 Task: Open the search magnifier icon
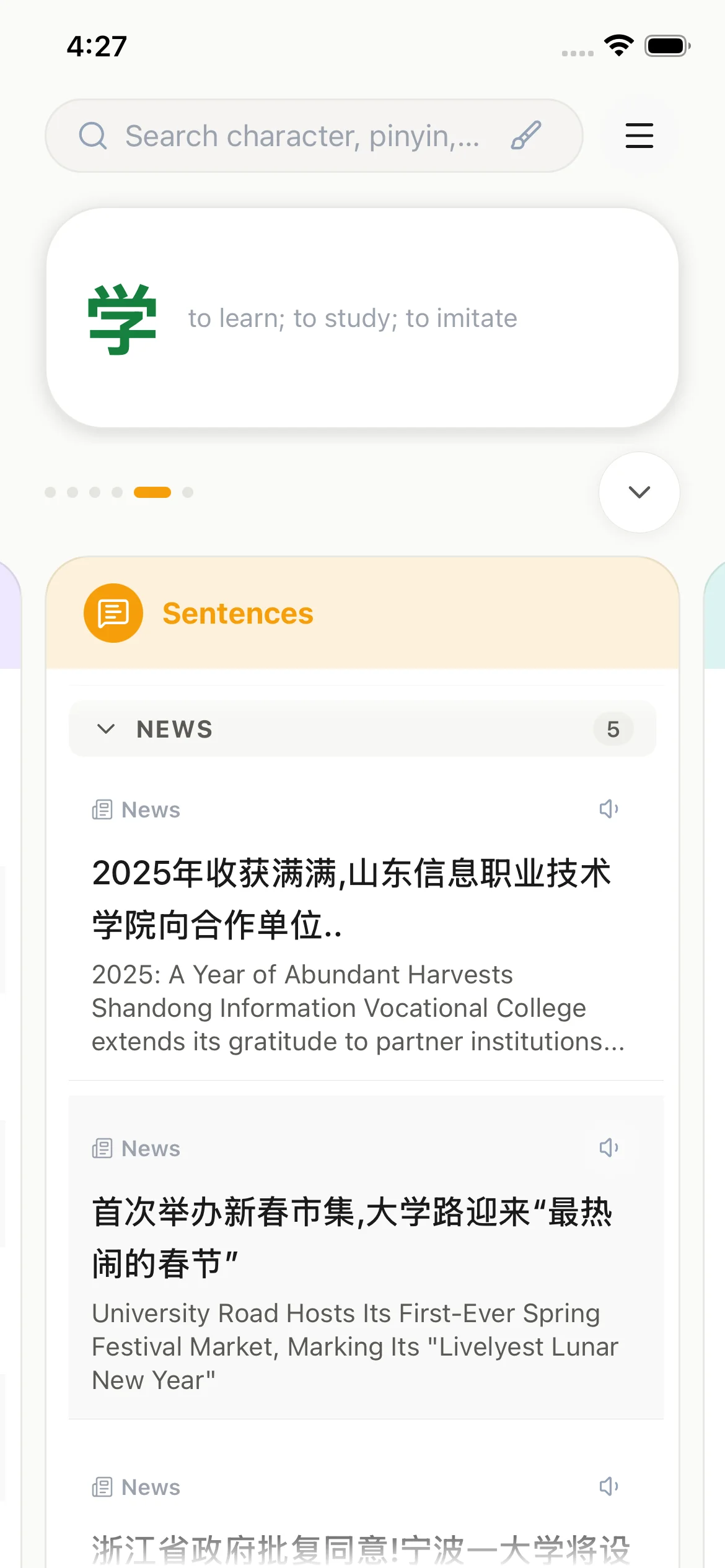(93, 136)
